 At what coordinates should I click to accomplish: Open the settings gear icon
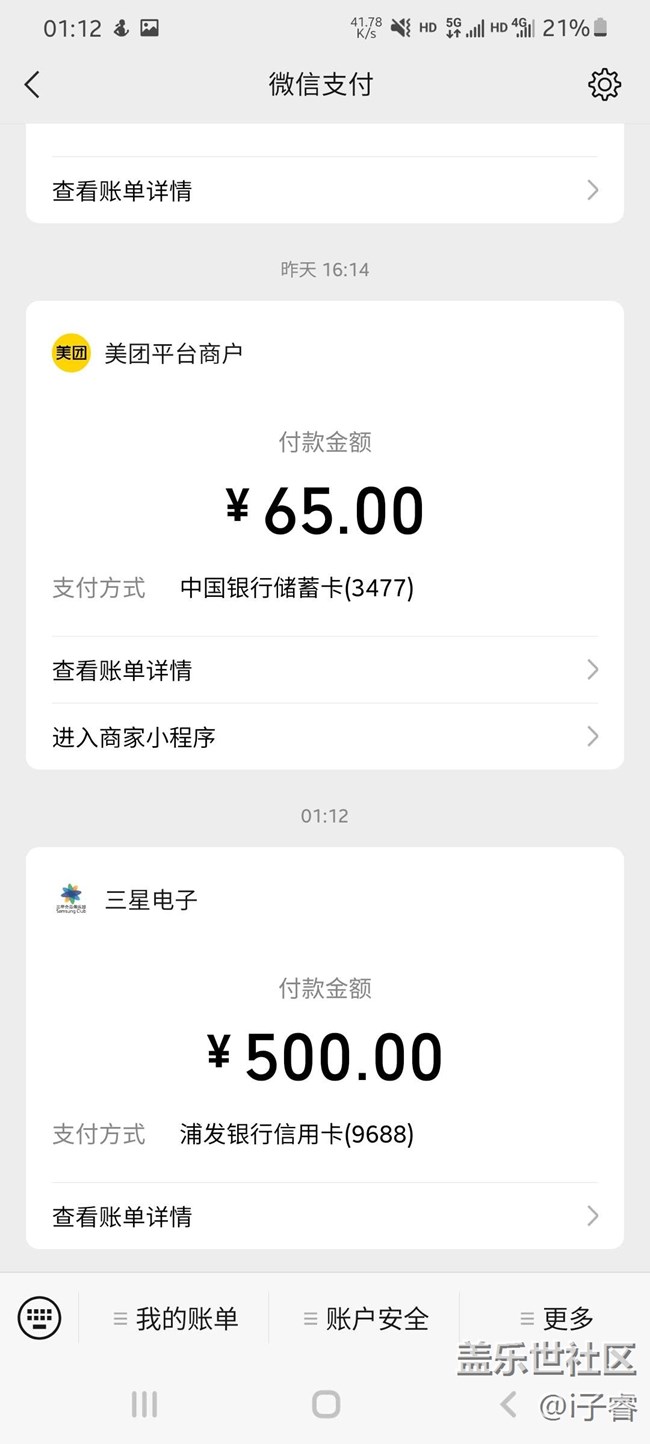pyautogui.click(x=604, y=85)
